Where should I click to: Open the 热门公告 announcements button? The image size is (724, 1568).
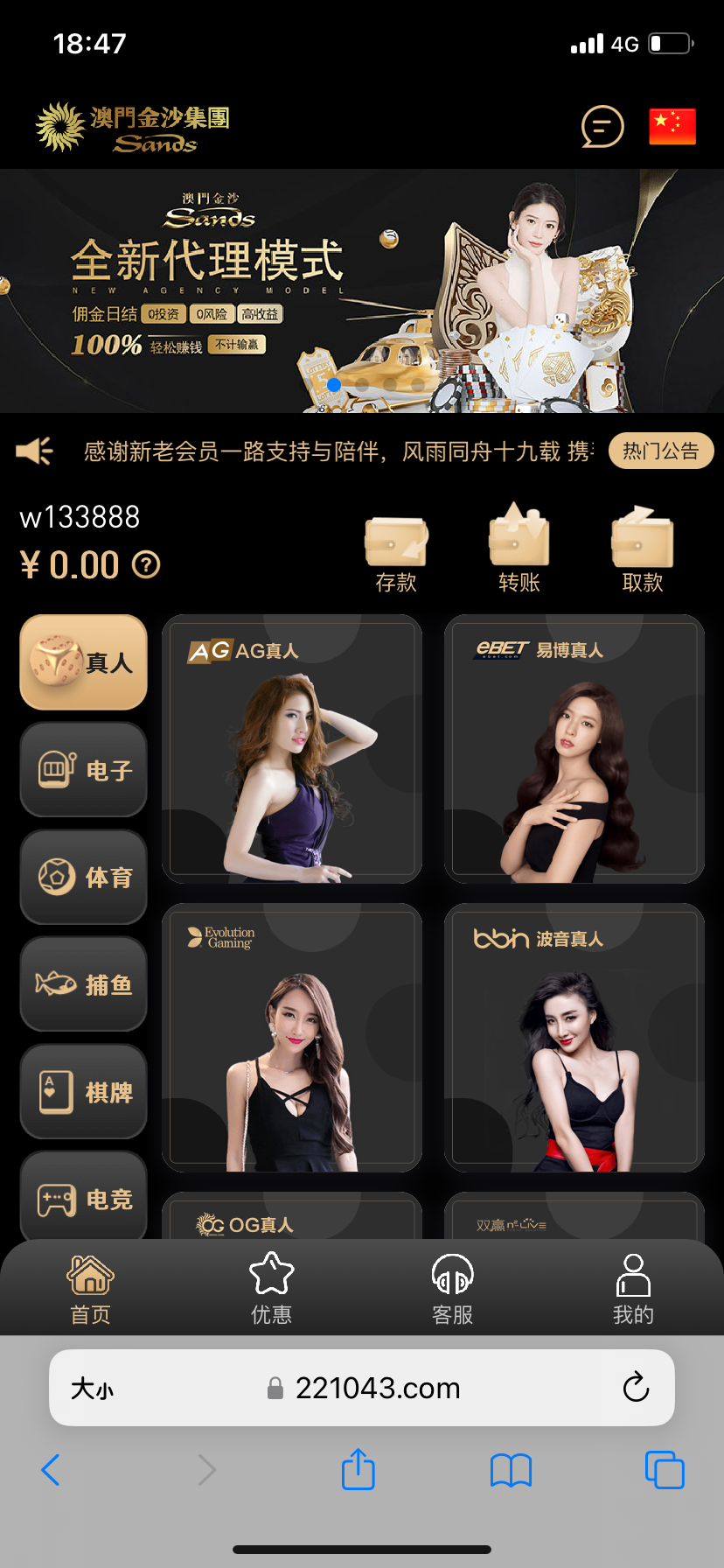660,451
